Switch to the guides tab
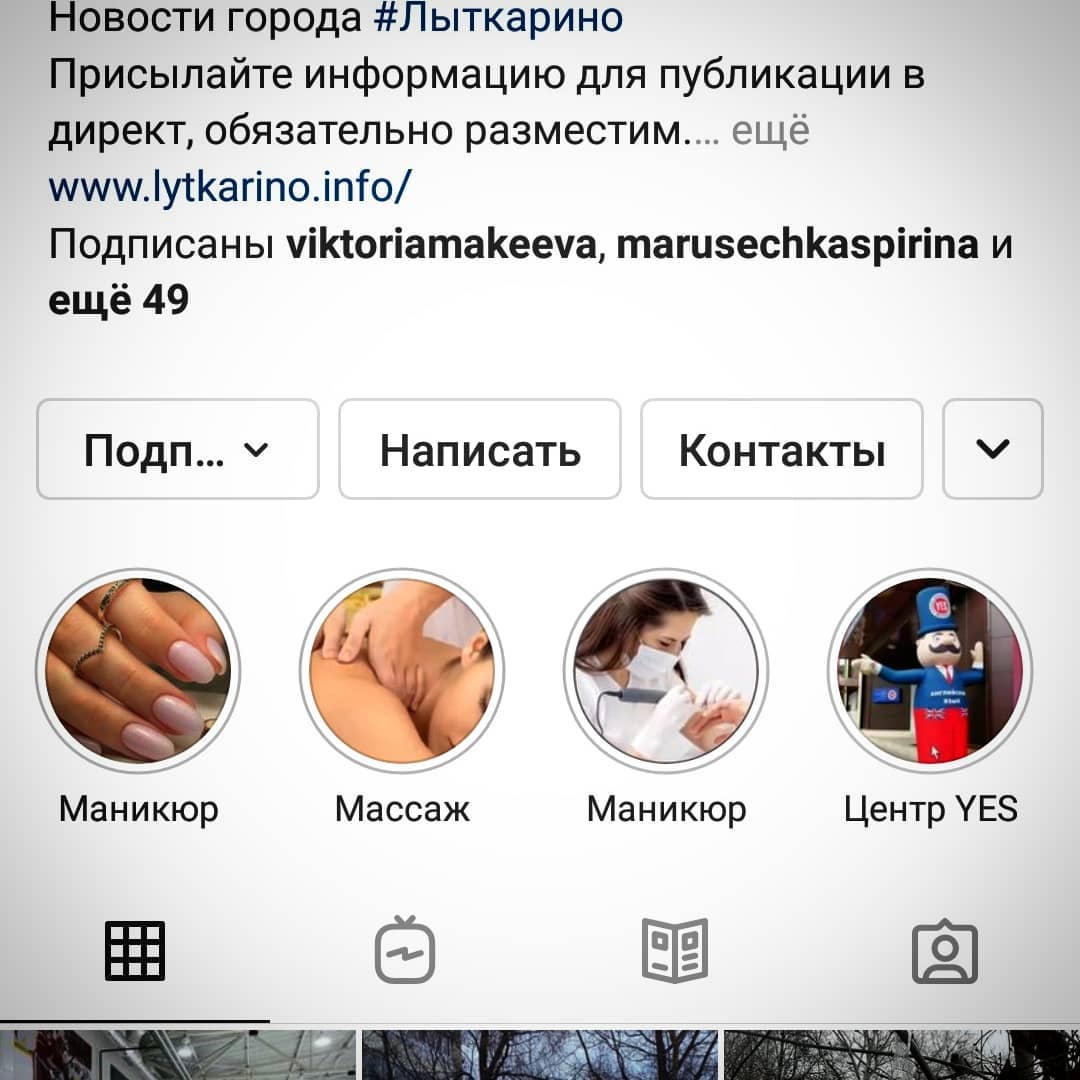Image resolution: width=1080 pixels, height=1080 pixels. coord(674,950)
